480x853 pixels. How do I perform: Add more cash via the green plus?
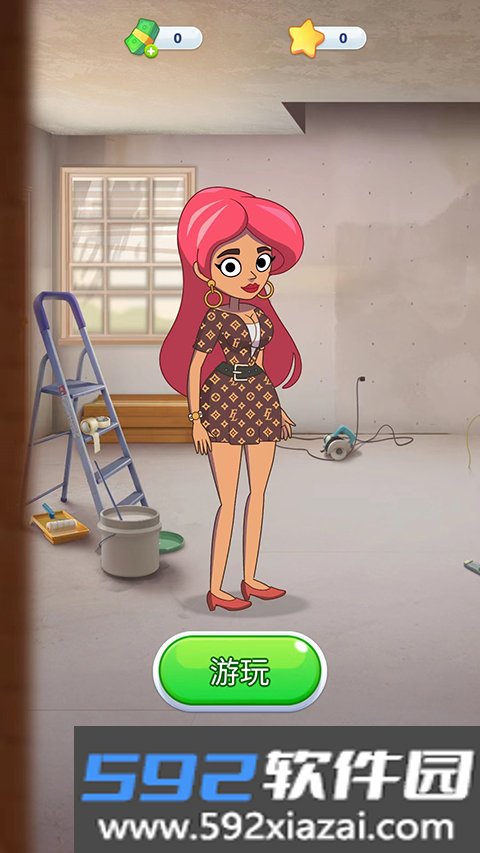[151, 52]
